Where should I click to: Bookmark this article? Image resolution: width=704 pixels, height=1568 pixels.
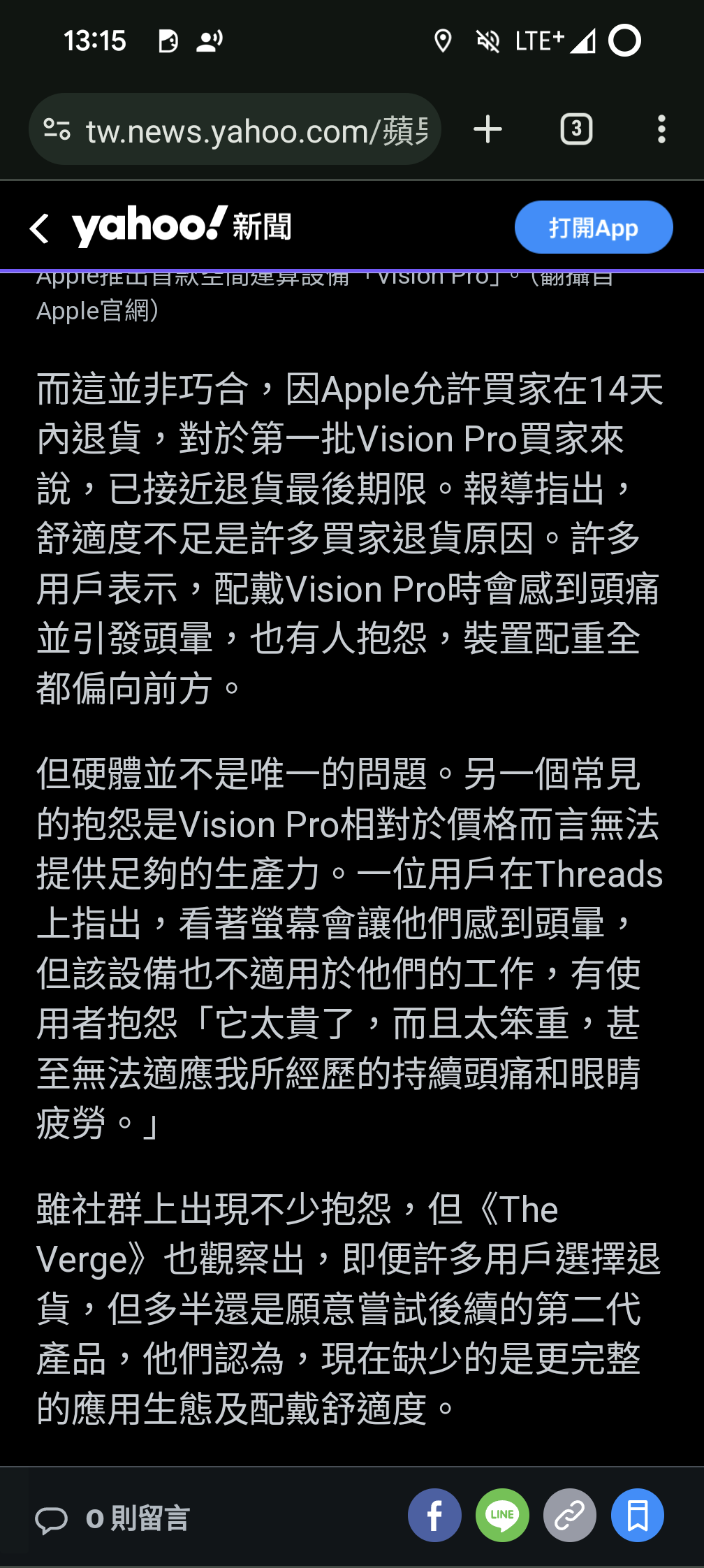tap(637, 1515)
